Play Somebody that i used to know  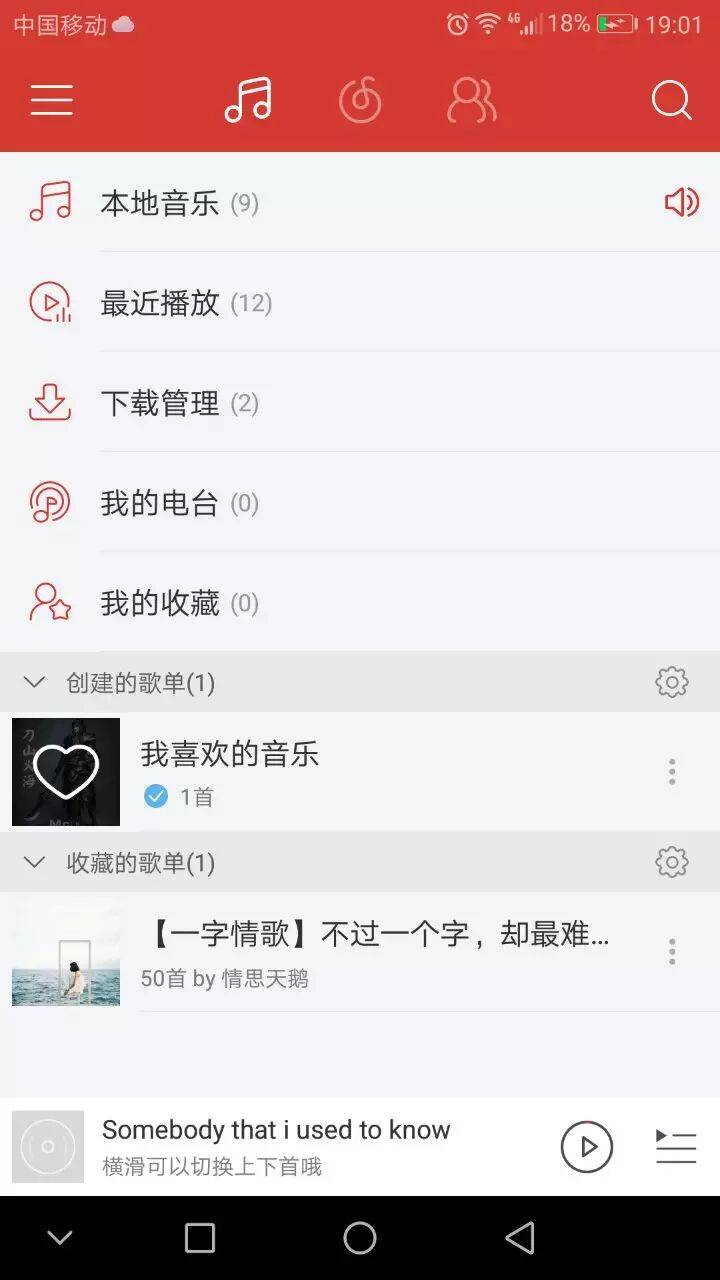point(586,1146)
